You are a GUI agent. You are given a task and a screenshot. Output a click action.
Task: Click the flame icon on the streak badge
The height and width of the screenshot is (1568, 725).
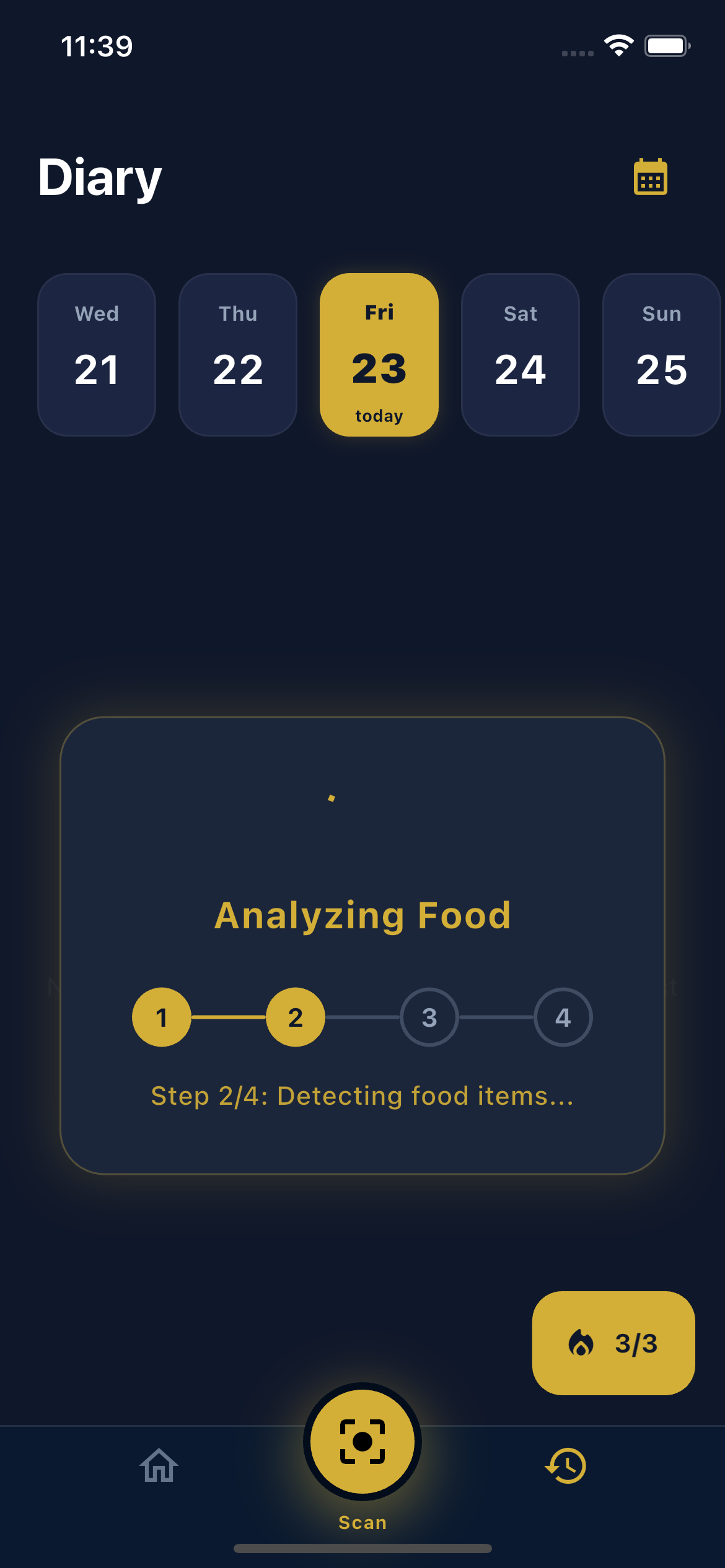(580, 1344)
